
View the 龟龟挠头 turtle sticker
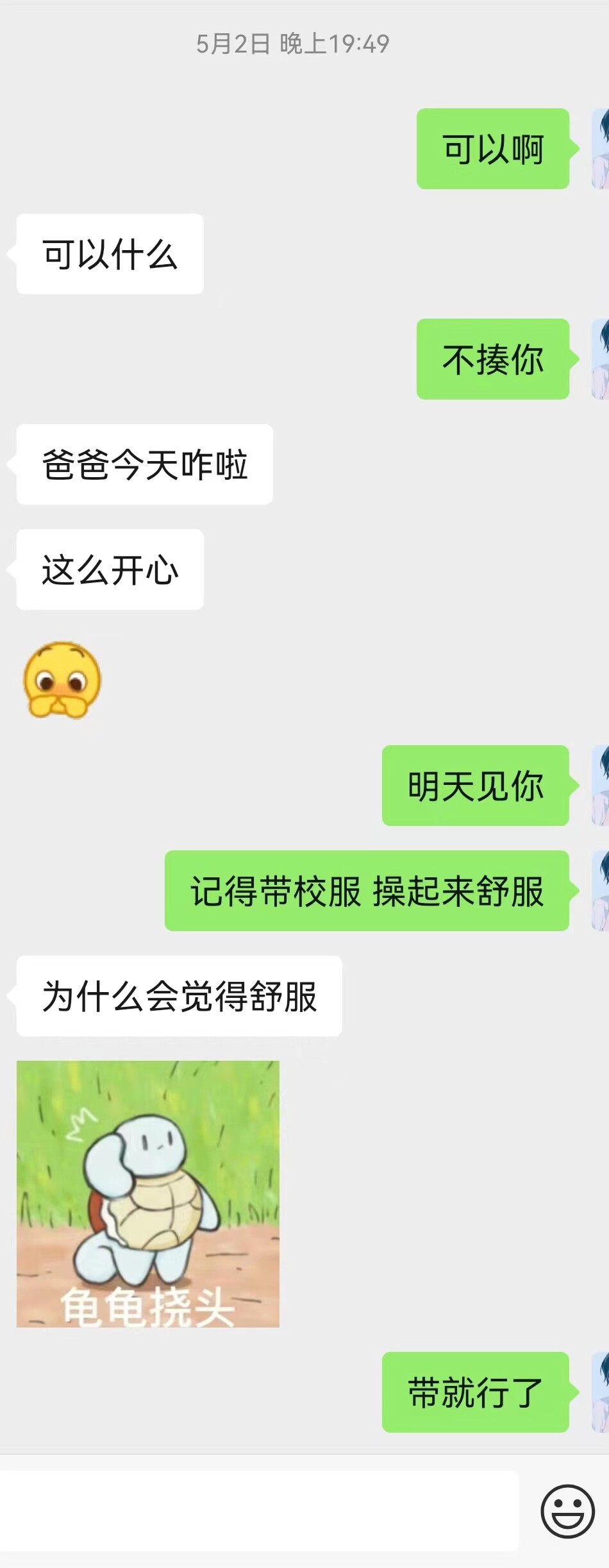(x=148, y=1193)
